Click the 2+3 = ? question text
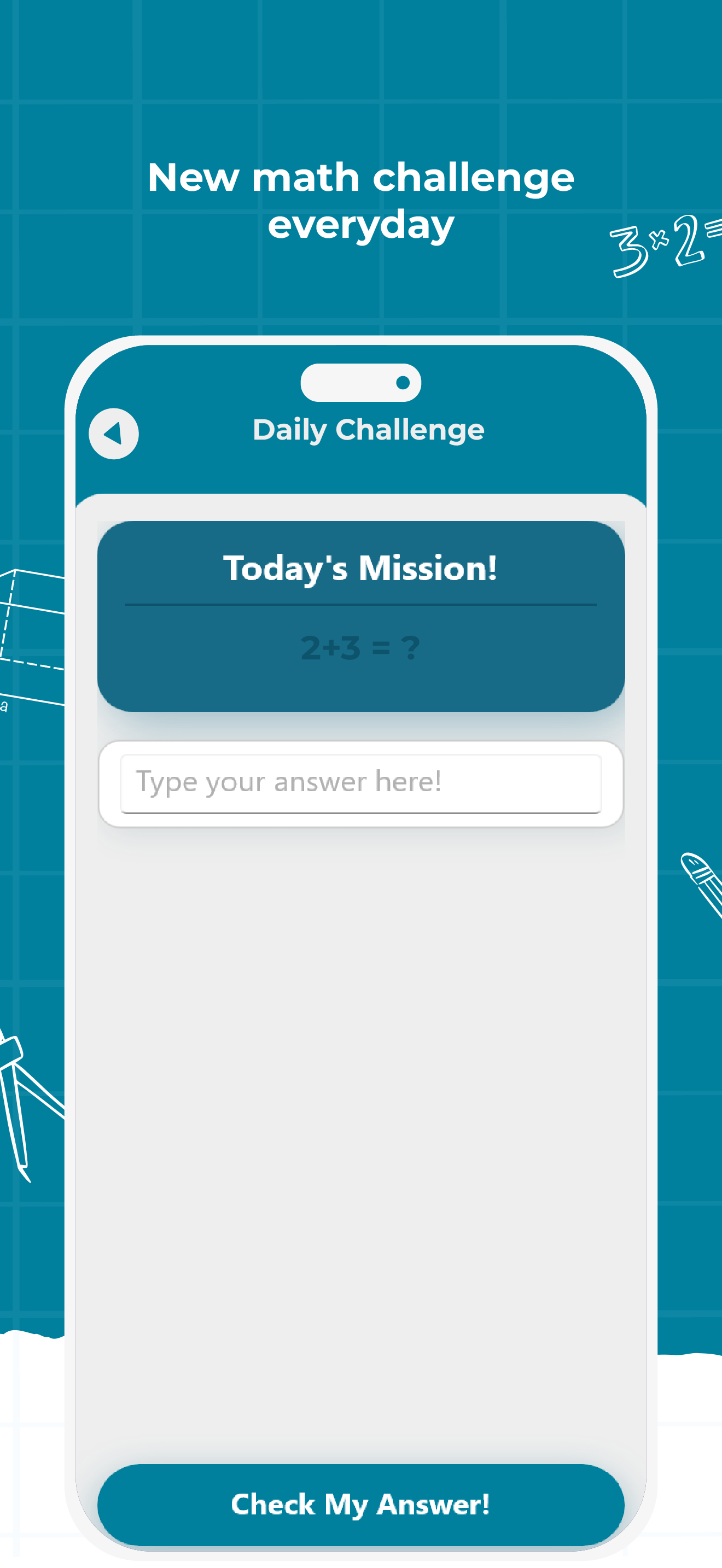The image size is (722, 1568). click(360, 647)
